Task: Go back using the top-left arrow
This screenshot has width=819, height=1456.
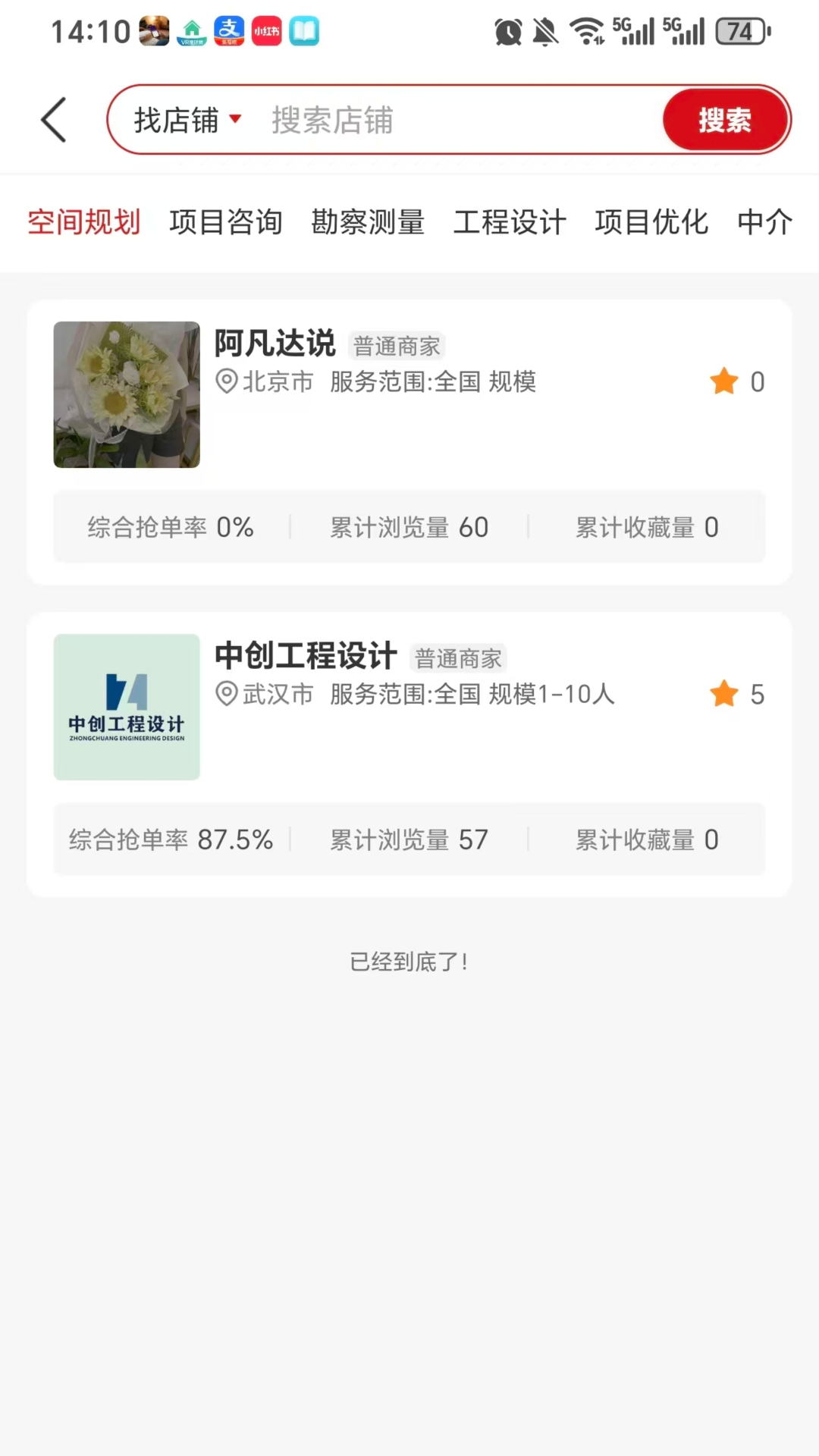Action: [x=54, y=120]
